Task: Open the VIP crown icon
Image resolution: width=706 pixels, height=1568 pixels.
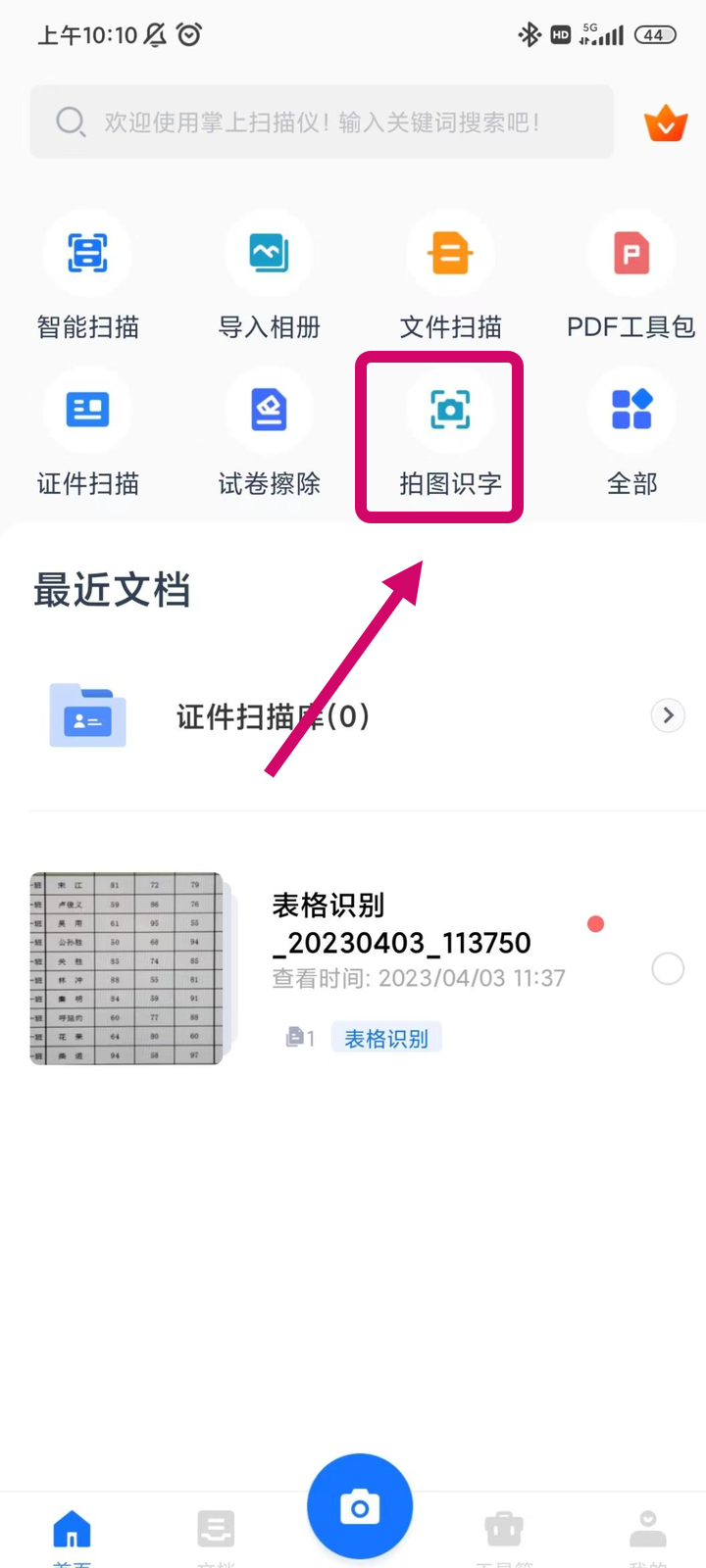Action: tap(665, 123)
